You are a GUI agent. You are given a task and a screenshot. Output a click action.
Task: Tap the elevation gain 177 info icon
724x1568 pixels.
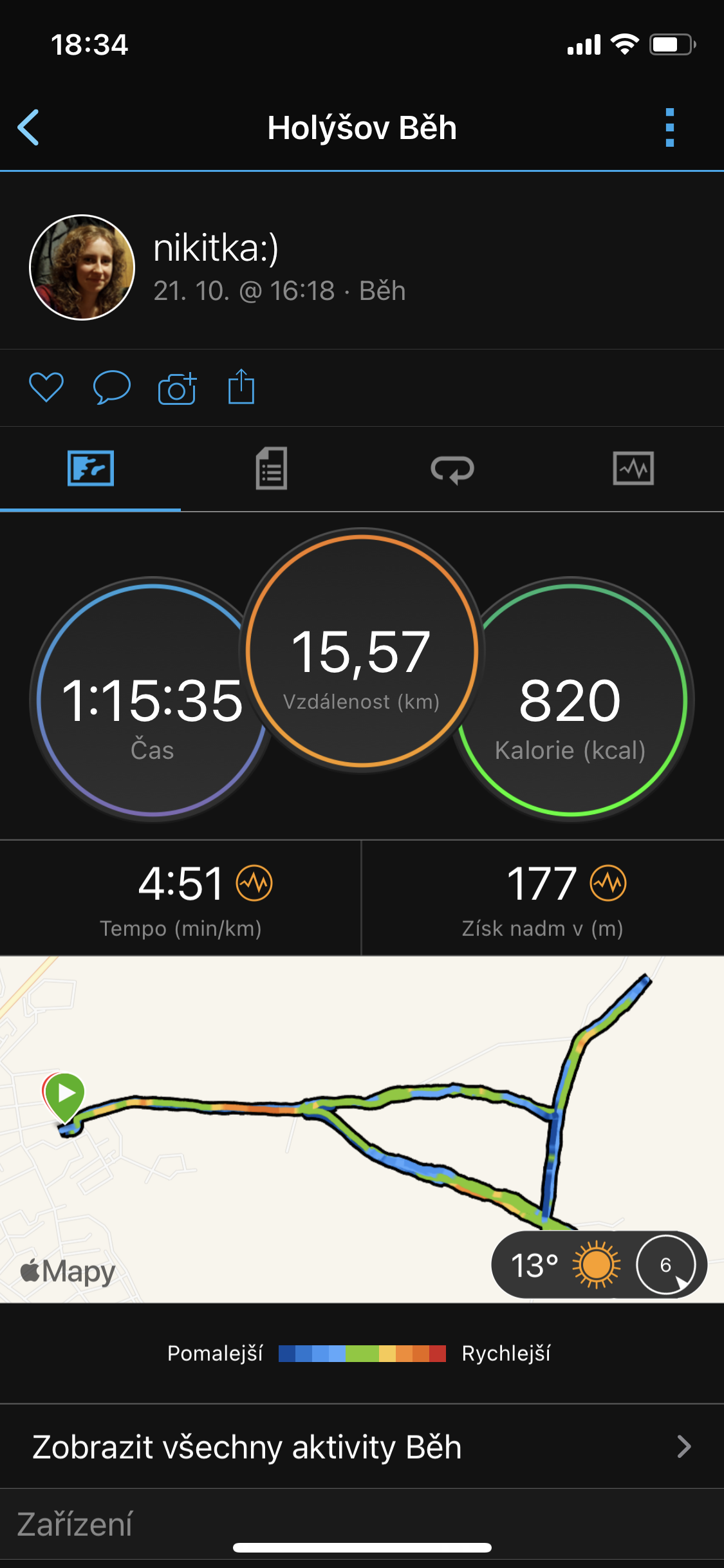(x=608, y=883)
